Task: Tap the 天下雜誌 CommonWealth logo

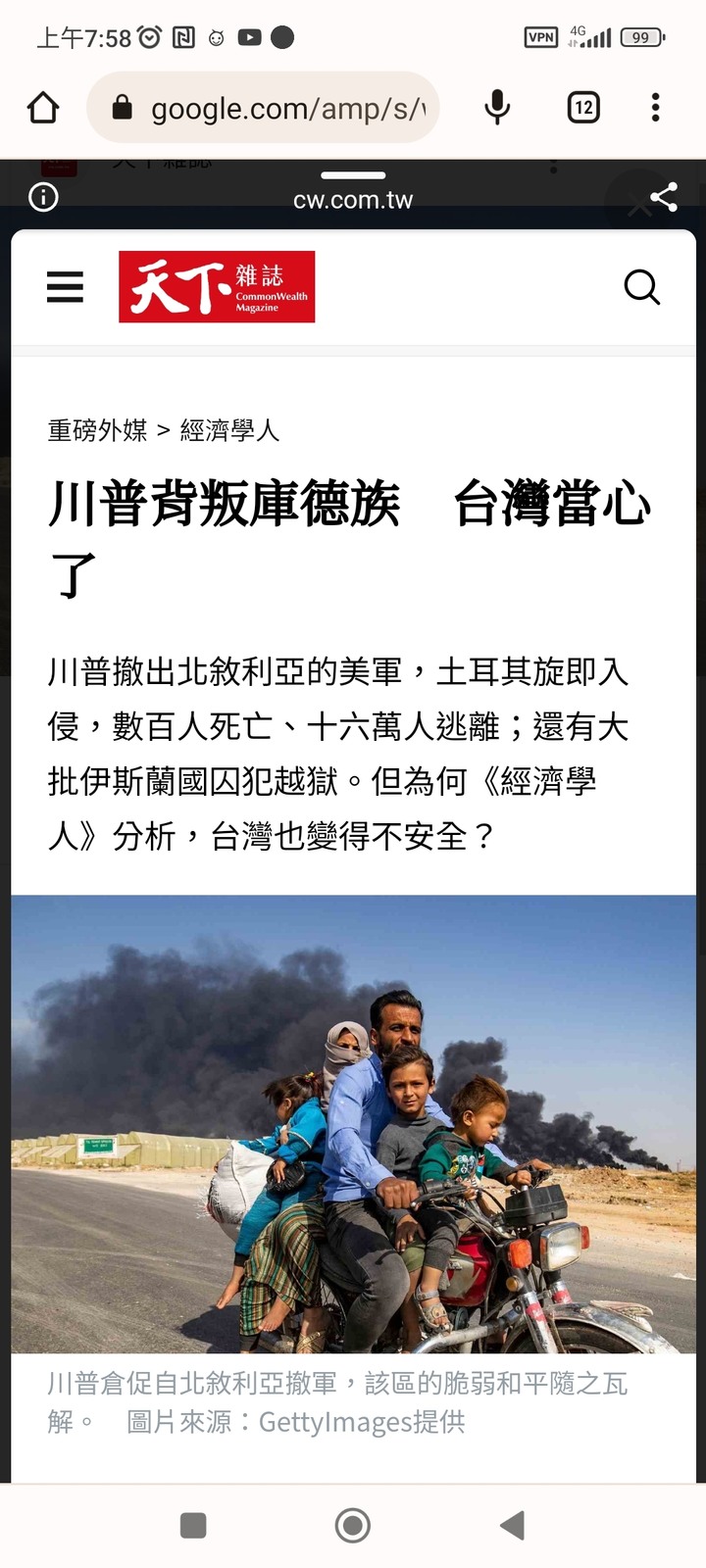Action: [217, 287]
